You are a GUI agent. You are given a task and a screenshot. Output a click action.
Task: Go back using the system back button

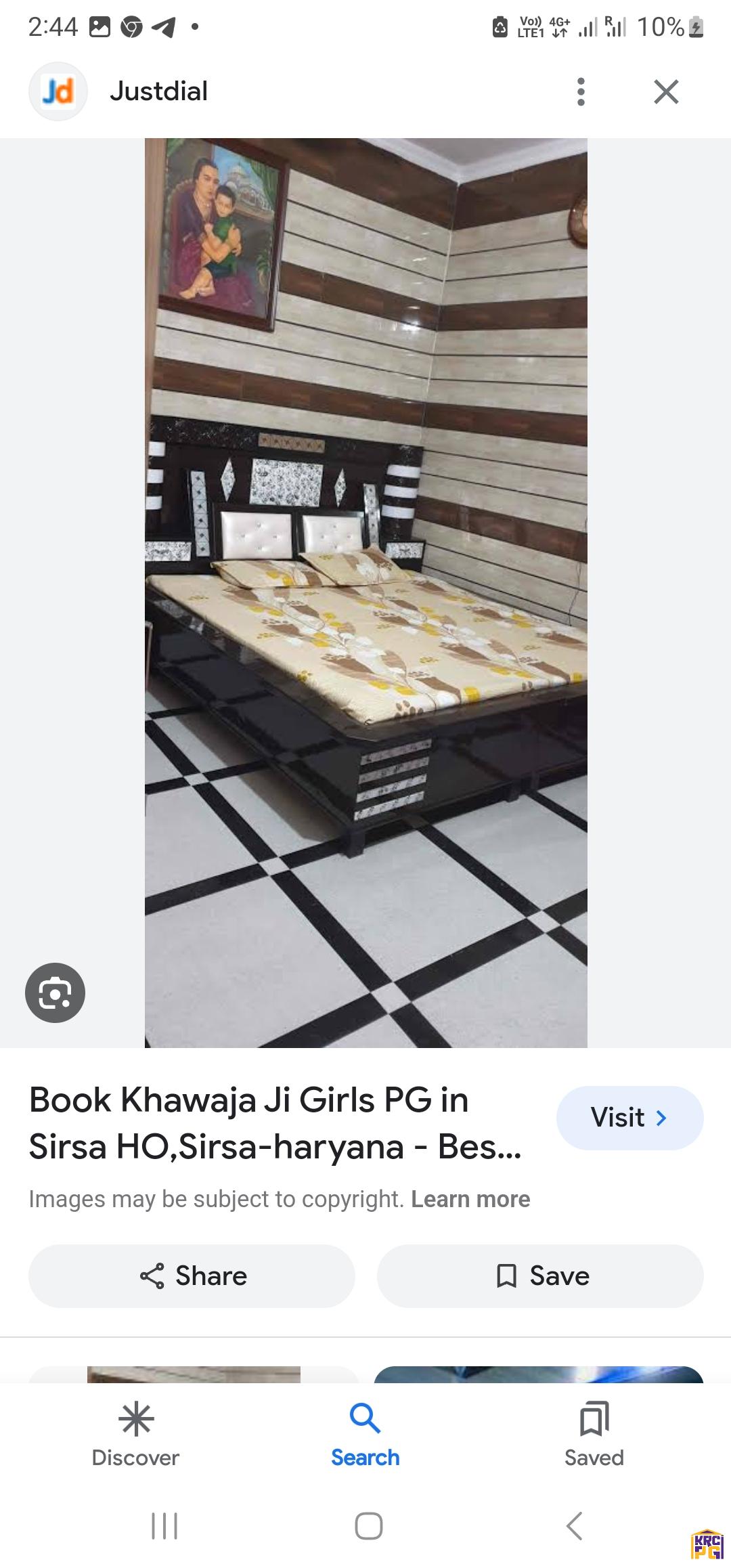pyautogui.click(x=574, y=1526)
